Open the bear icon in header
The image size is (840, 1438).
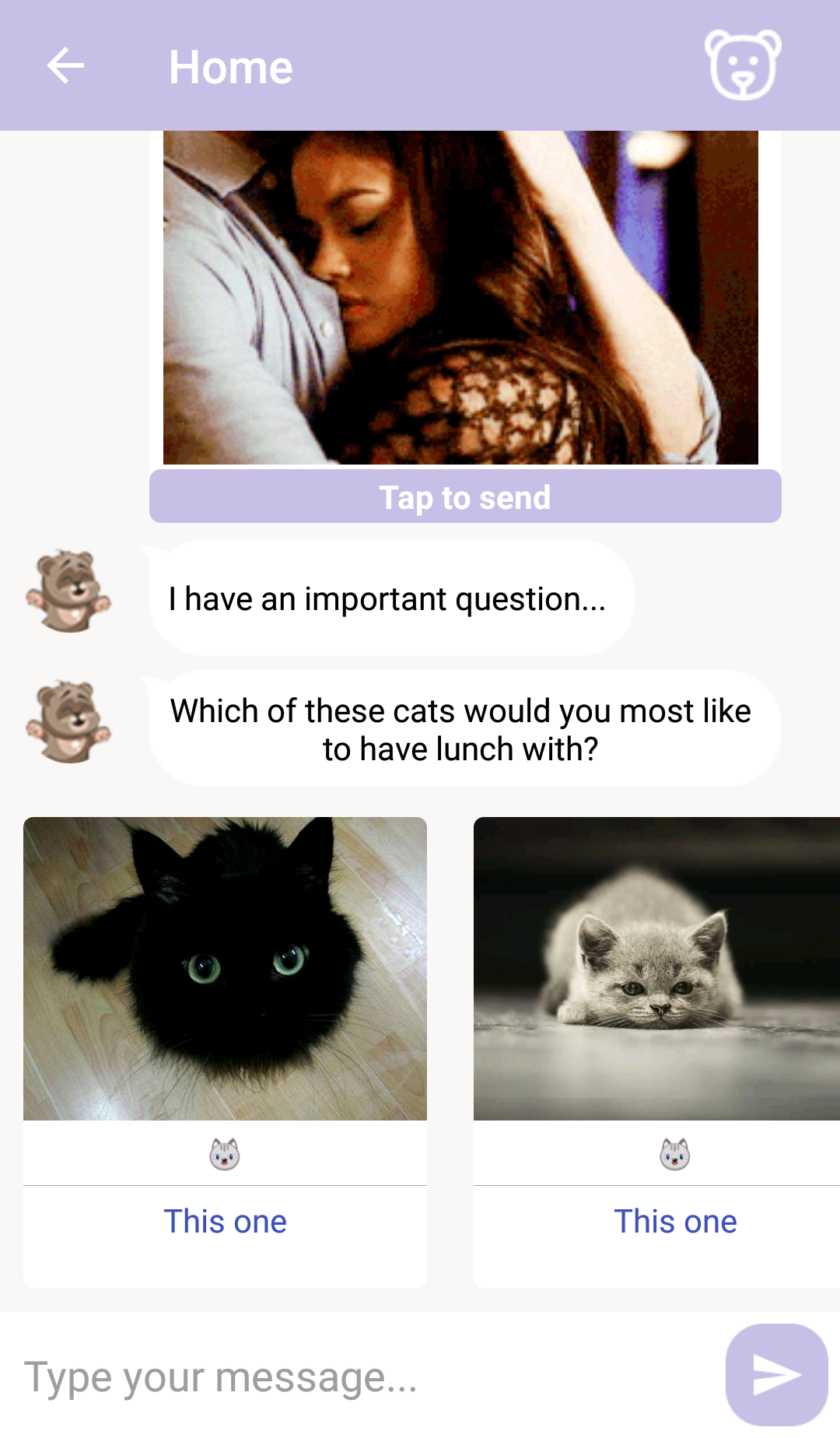point(743,65)
